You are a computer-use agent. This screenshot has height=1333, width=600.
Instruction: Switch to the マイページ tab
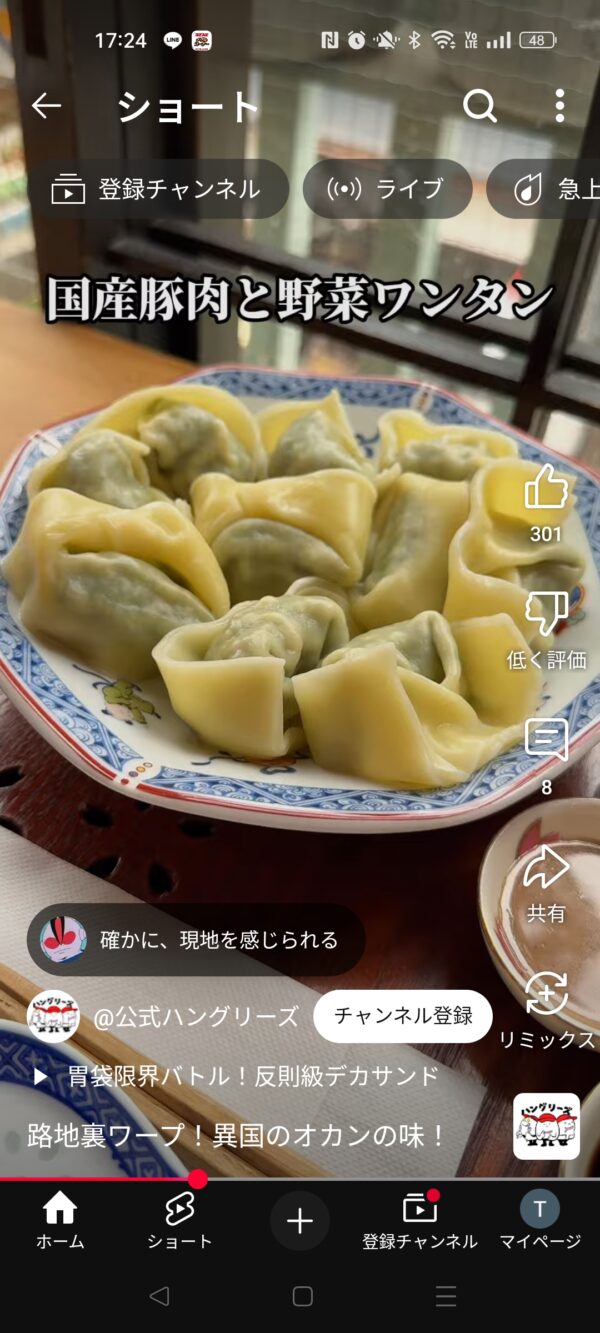pos(540,1220)
